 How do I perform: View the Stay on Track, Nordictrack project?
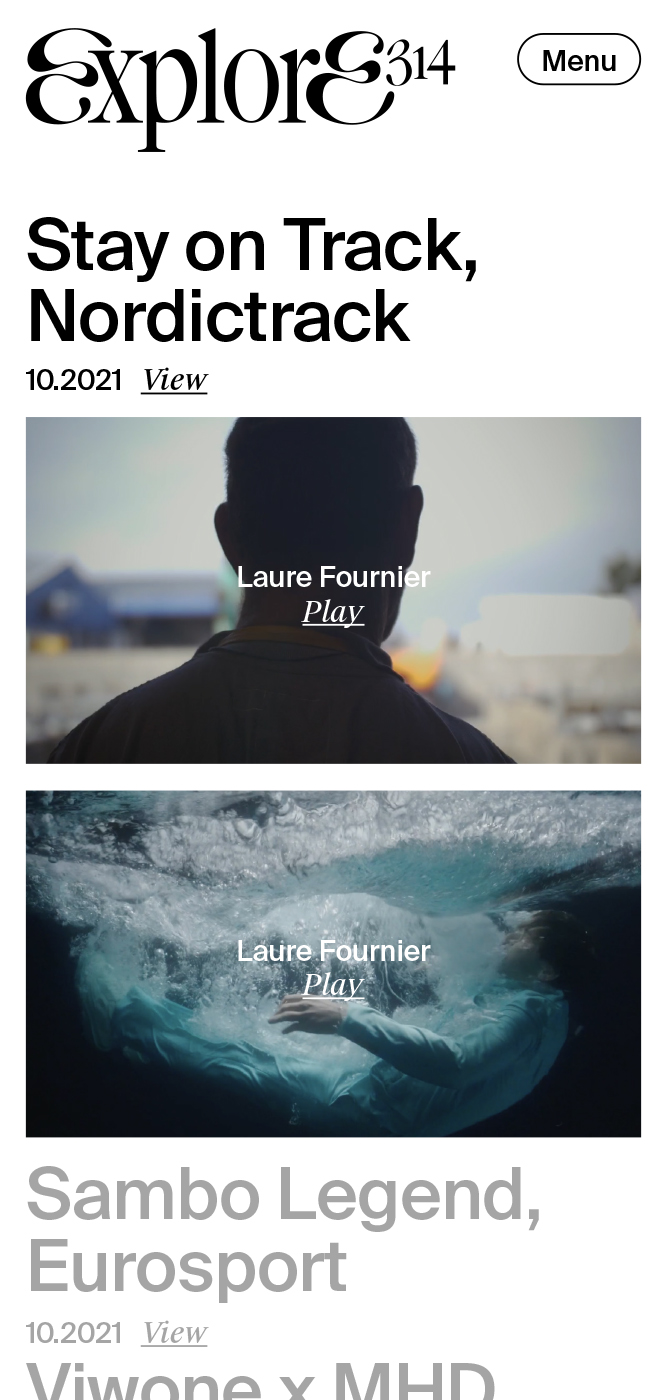(174, 380)
